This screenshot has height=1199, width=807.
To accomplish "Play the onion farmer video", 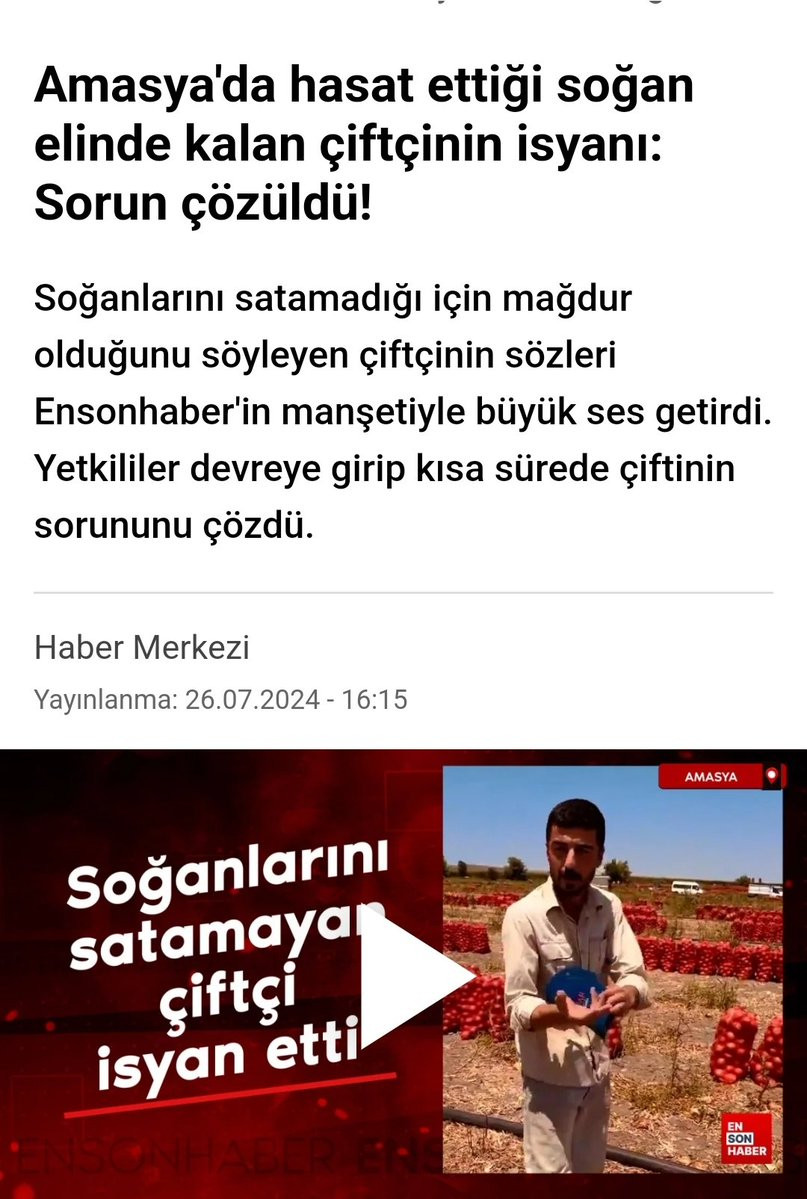I will click(x=414, y=976).
